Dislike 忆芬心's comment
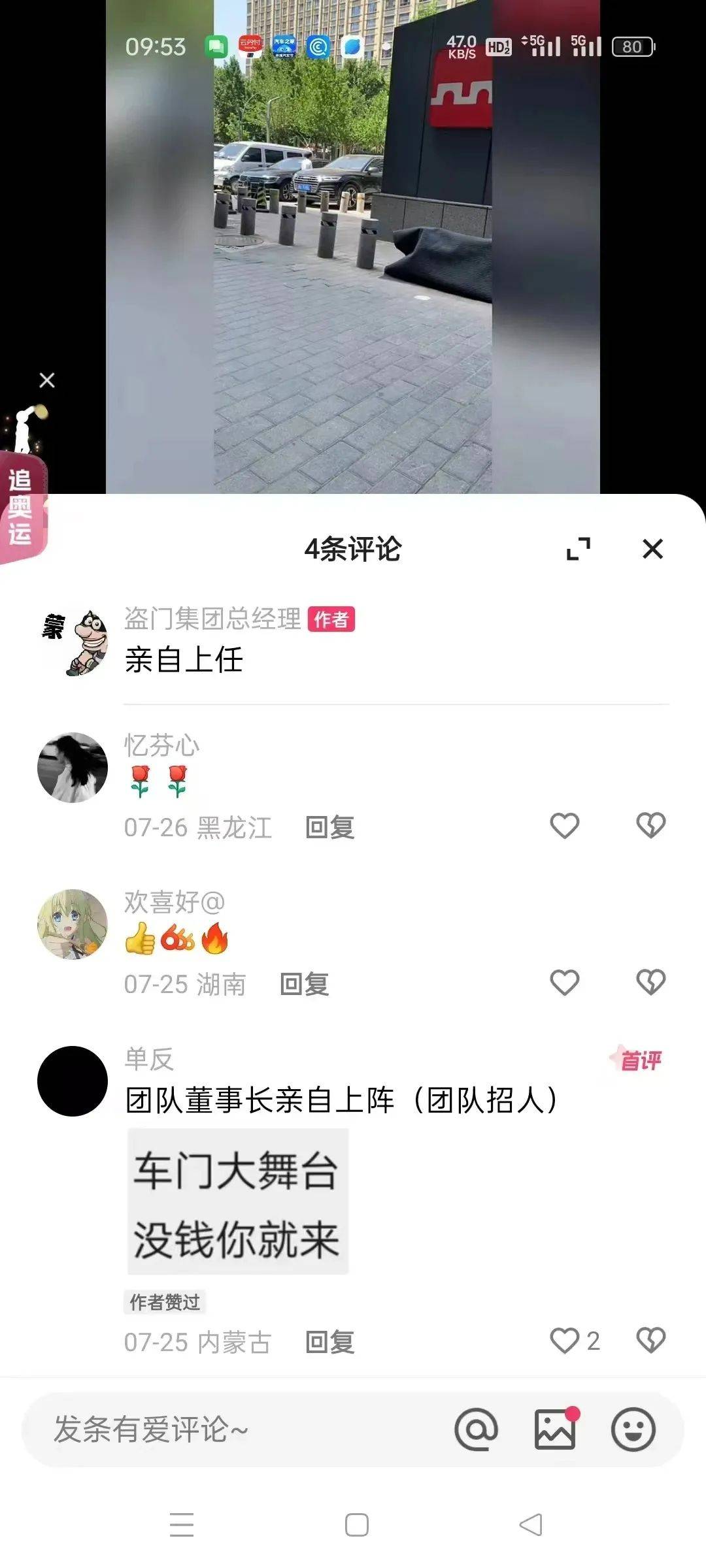The image size is (706, 1568). tap(650, 826)
